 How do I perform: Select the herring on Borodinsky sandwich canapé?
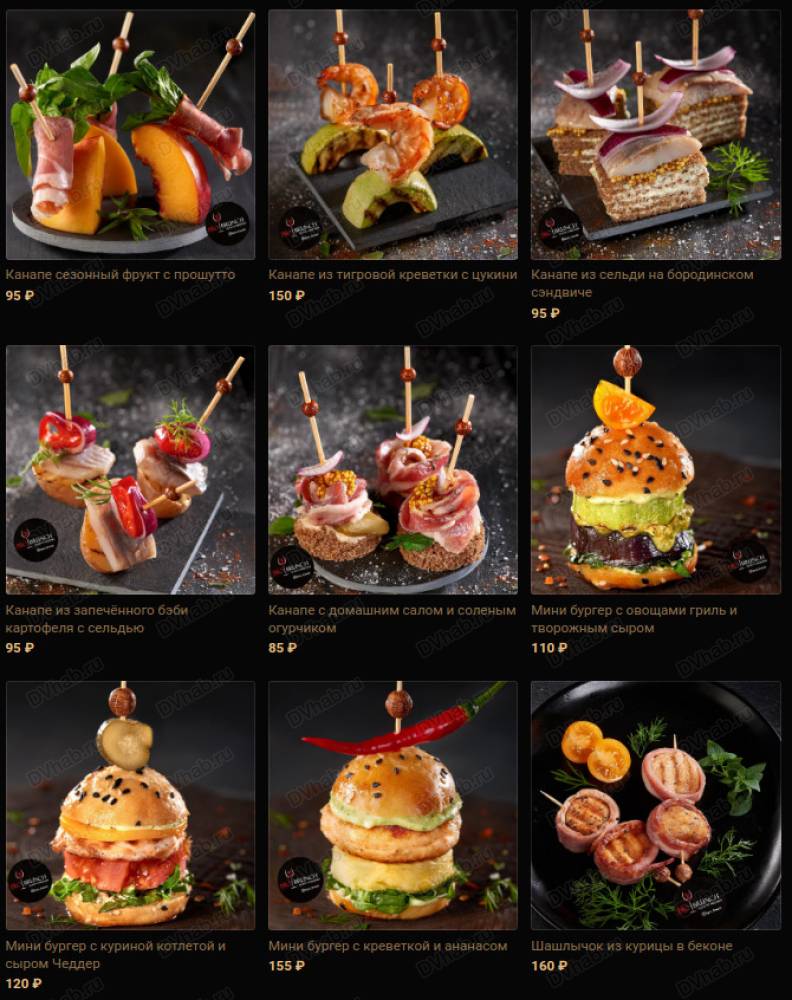(655, 135)
